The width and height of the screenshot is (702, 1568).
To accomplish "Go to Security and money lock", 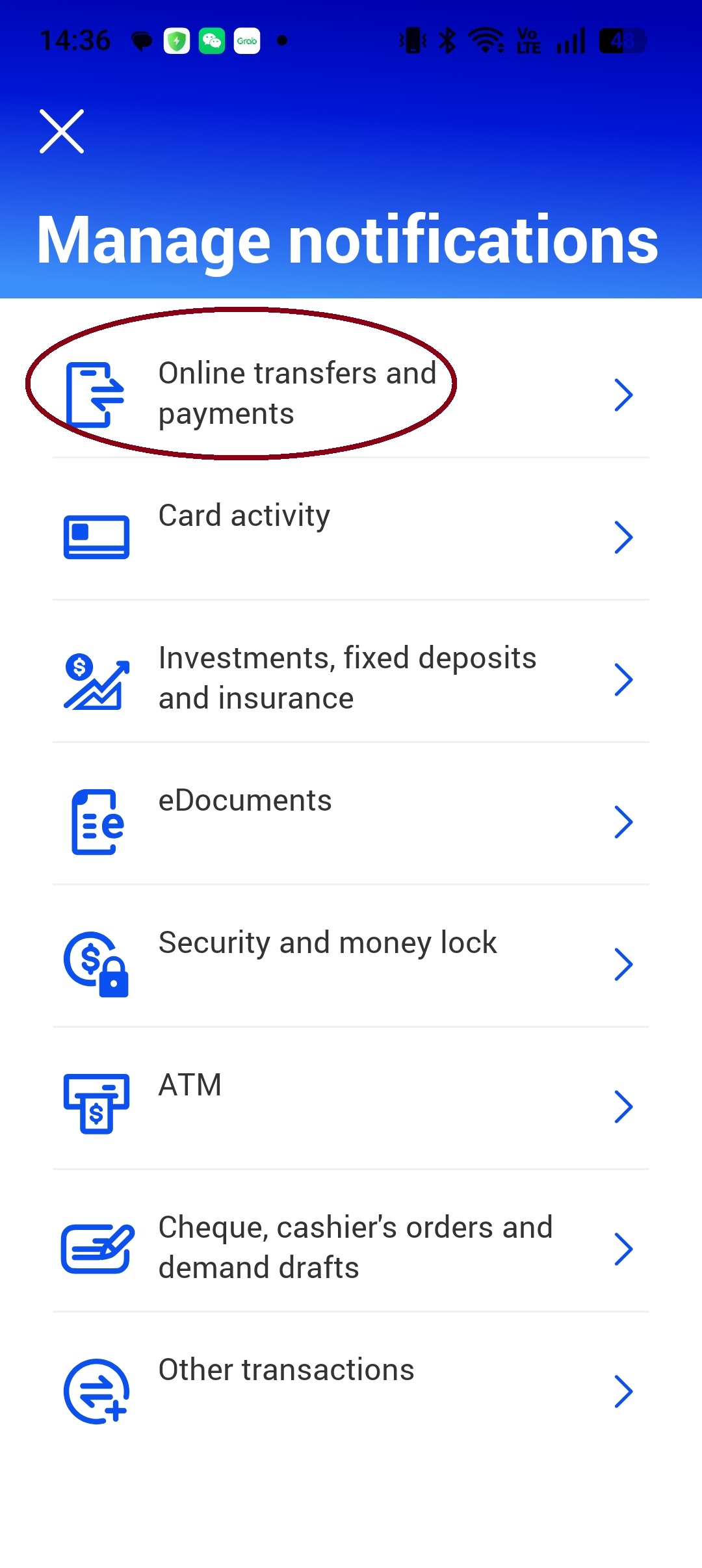I will [x=351, y=963].
